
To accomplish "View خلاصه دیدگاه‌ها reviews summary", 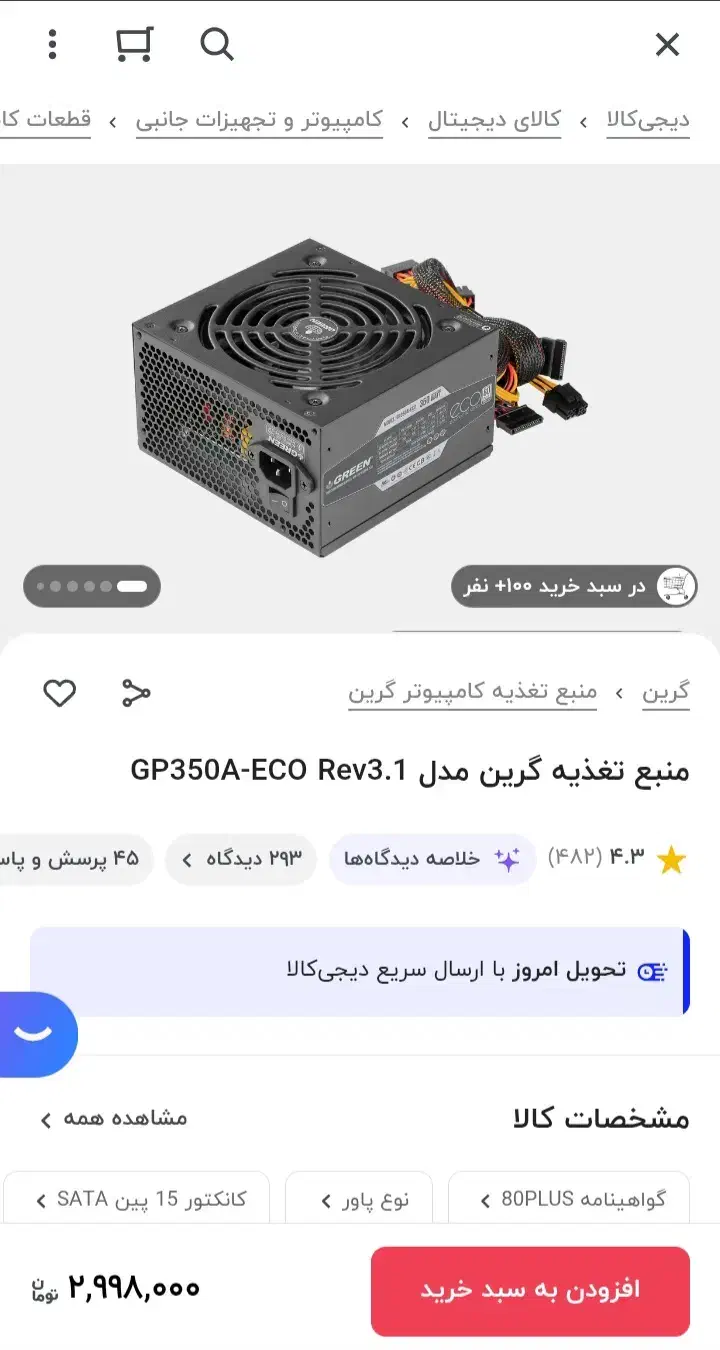I will (432, 859).
